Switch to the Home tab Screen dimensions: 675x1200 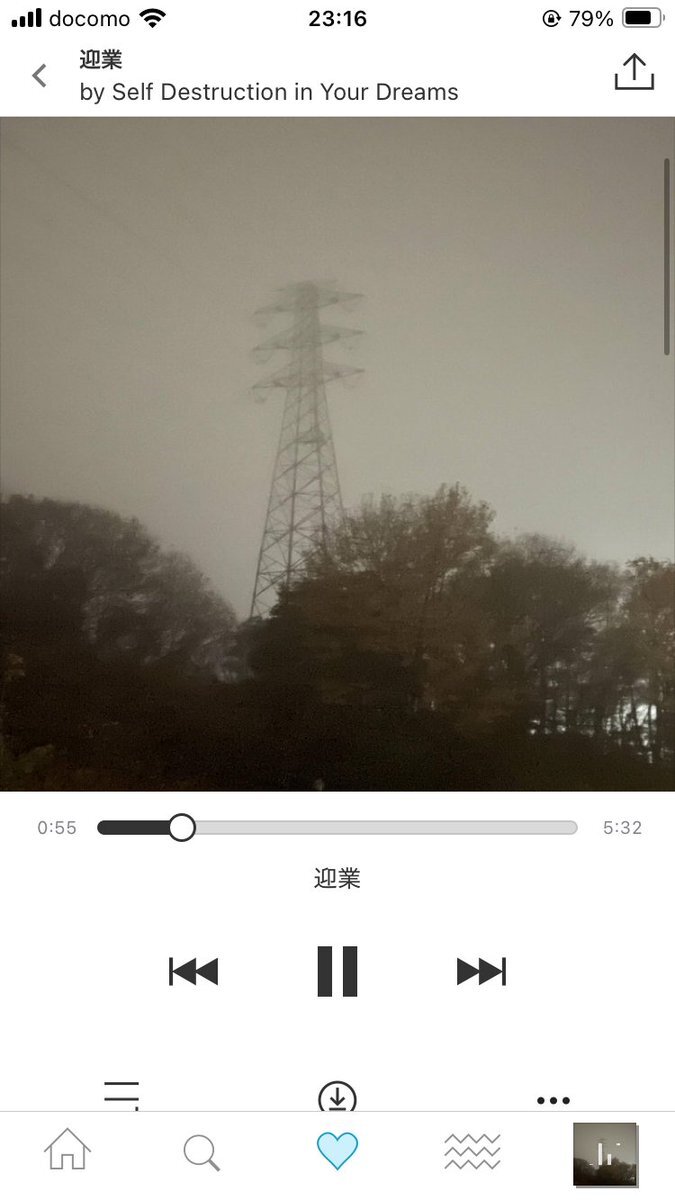[67, 1149]
